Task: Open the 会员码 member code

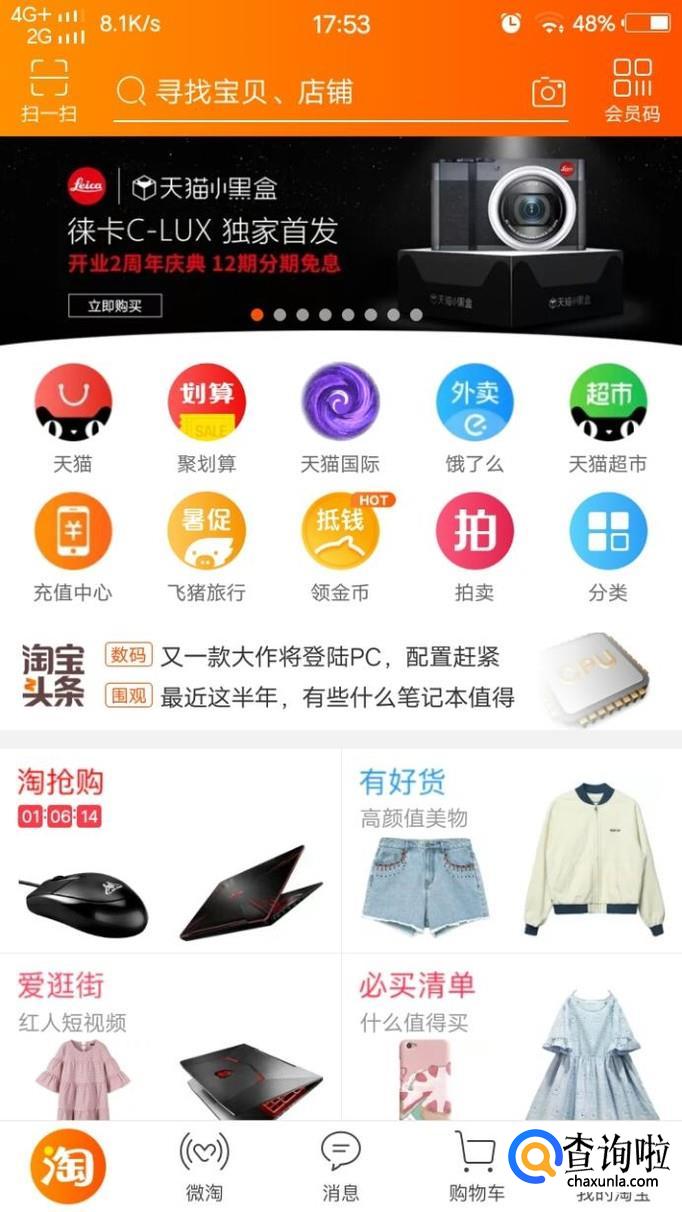Action: click(x=632, y=90)
